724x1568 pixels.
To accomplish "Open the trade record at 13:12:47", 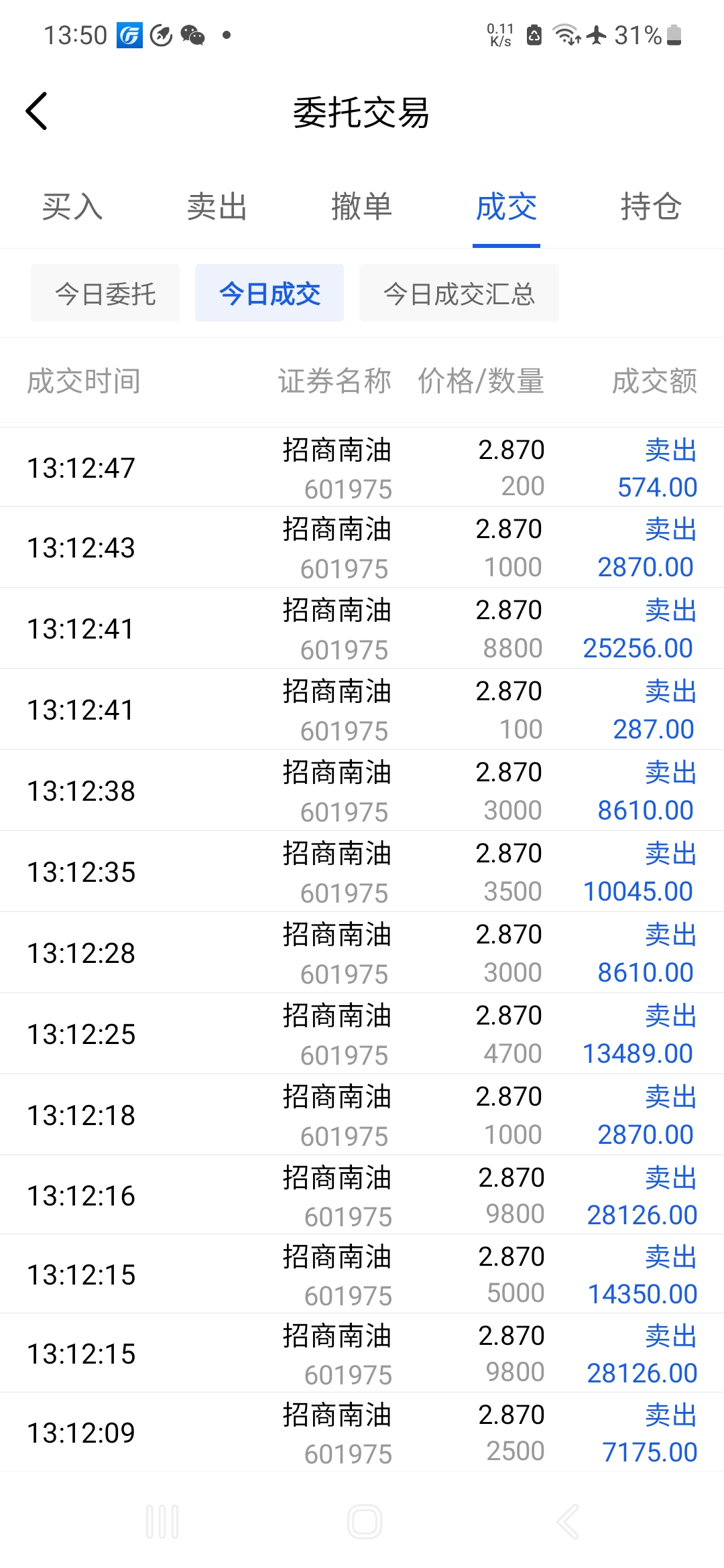I will (x=362, y=467).
